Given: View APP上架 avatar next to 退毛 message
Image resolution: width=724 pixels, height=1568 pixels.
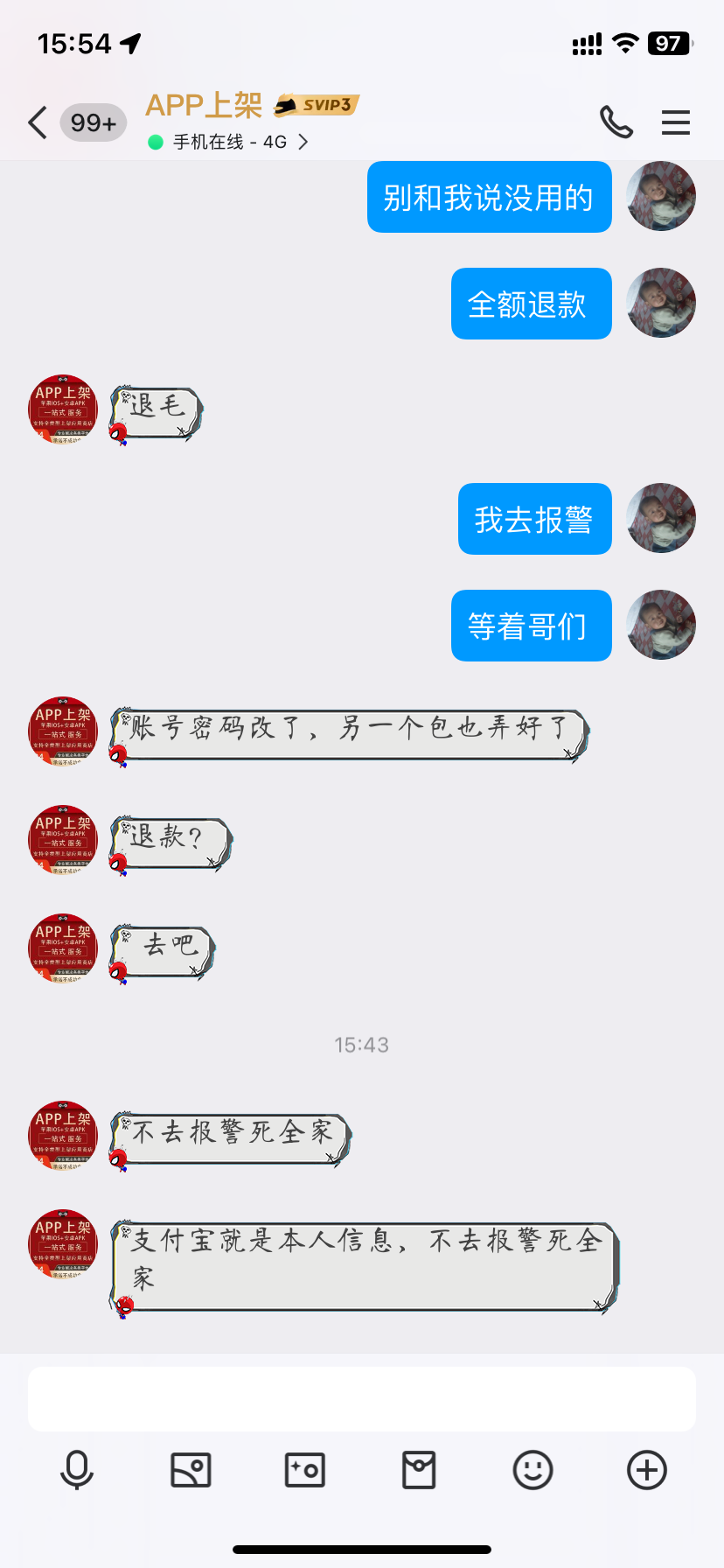Looking at the screenshot, I should 63,409.
